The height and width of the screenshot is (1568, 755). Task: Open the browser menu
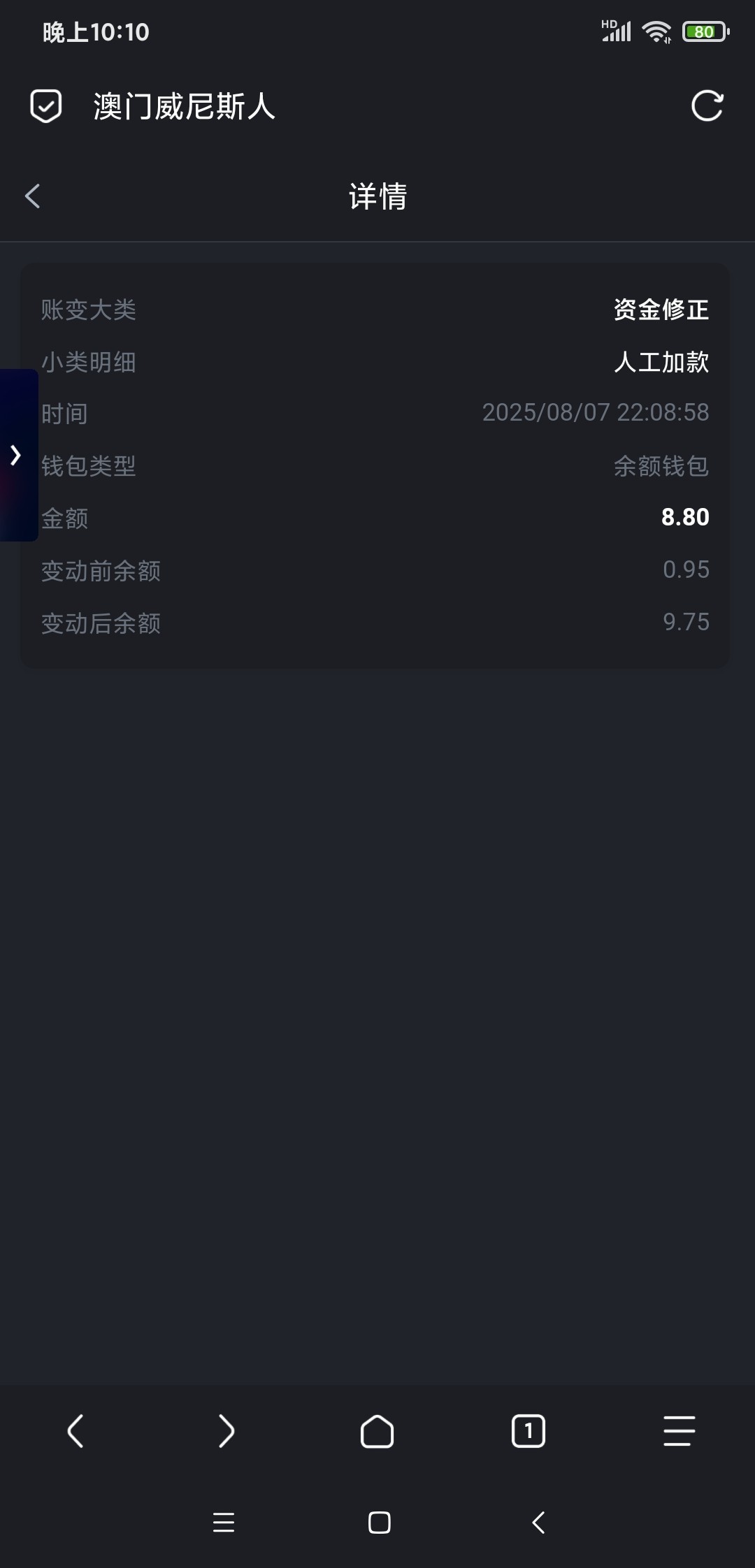(x=679, y=1431)
